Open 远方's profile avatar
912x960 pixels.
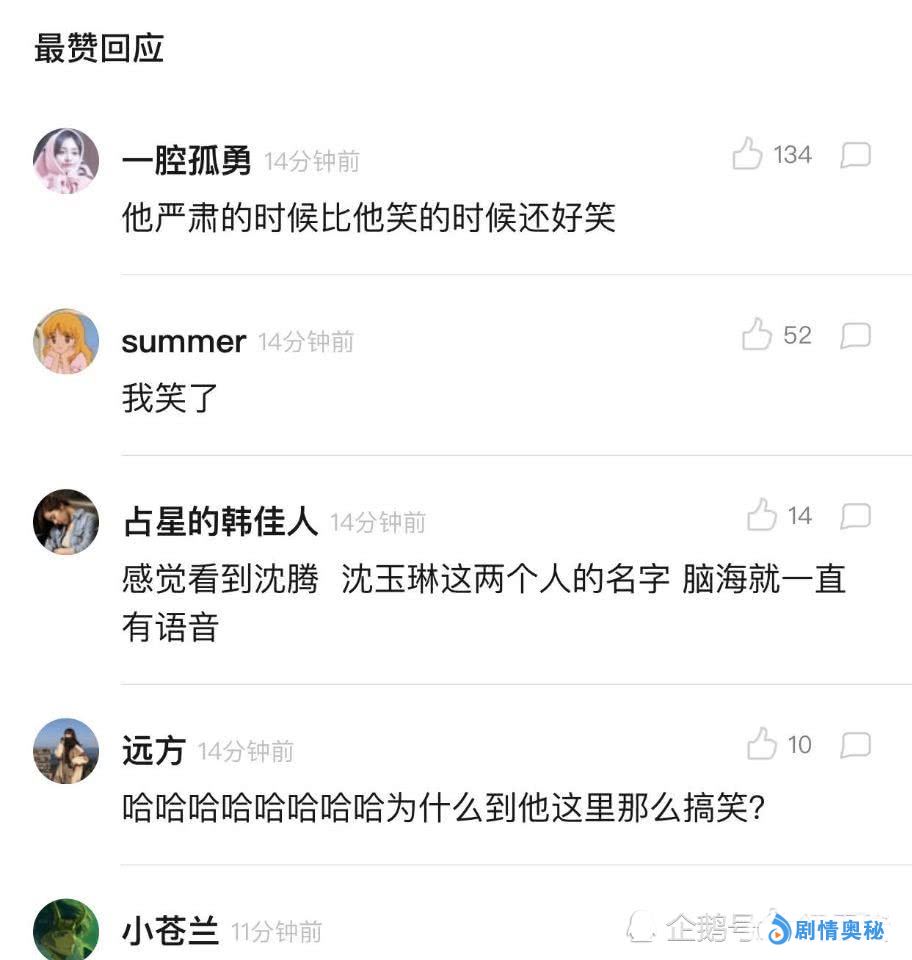coord(66,750)
